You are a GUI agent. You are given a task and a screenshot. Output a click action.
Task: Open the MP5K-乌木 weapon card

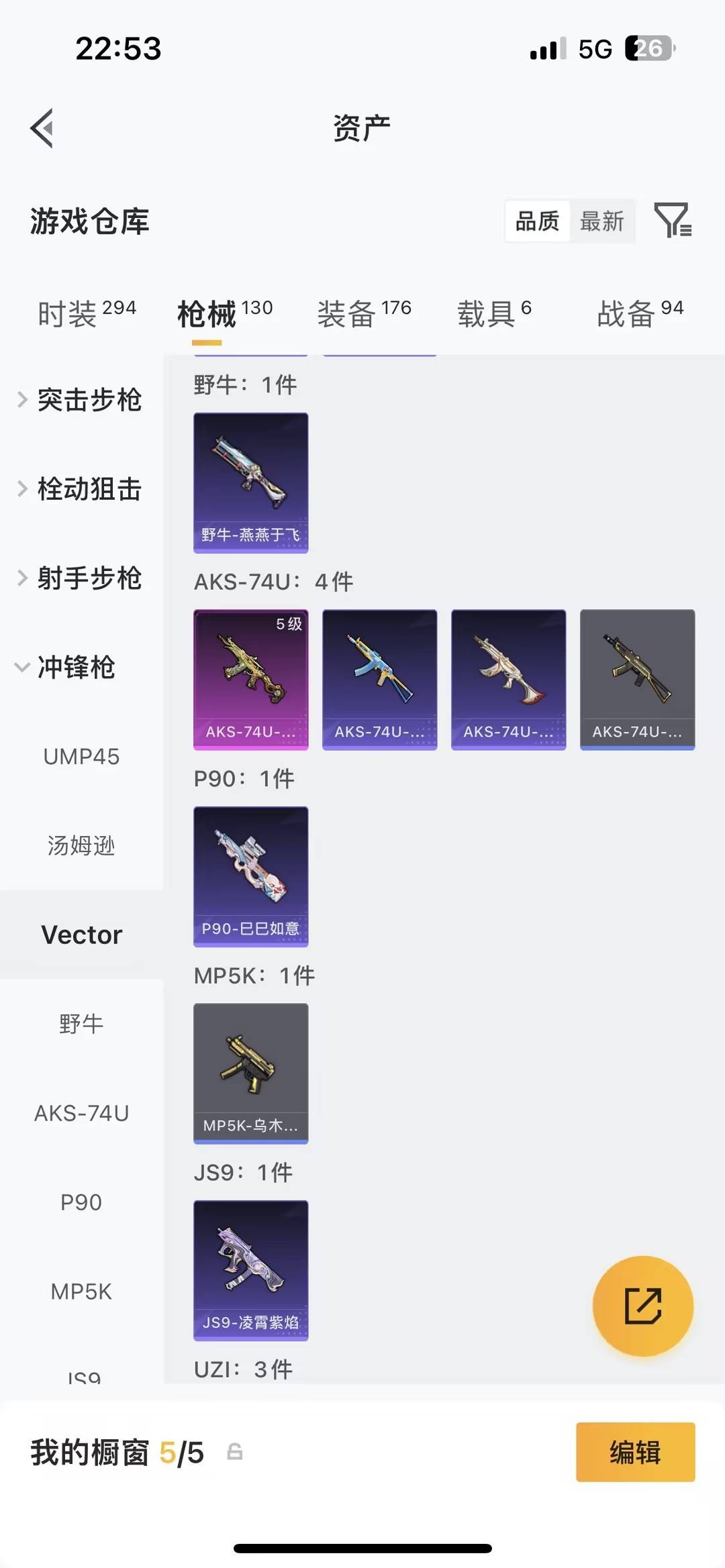[x=250, y=1074]
